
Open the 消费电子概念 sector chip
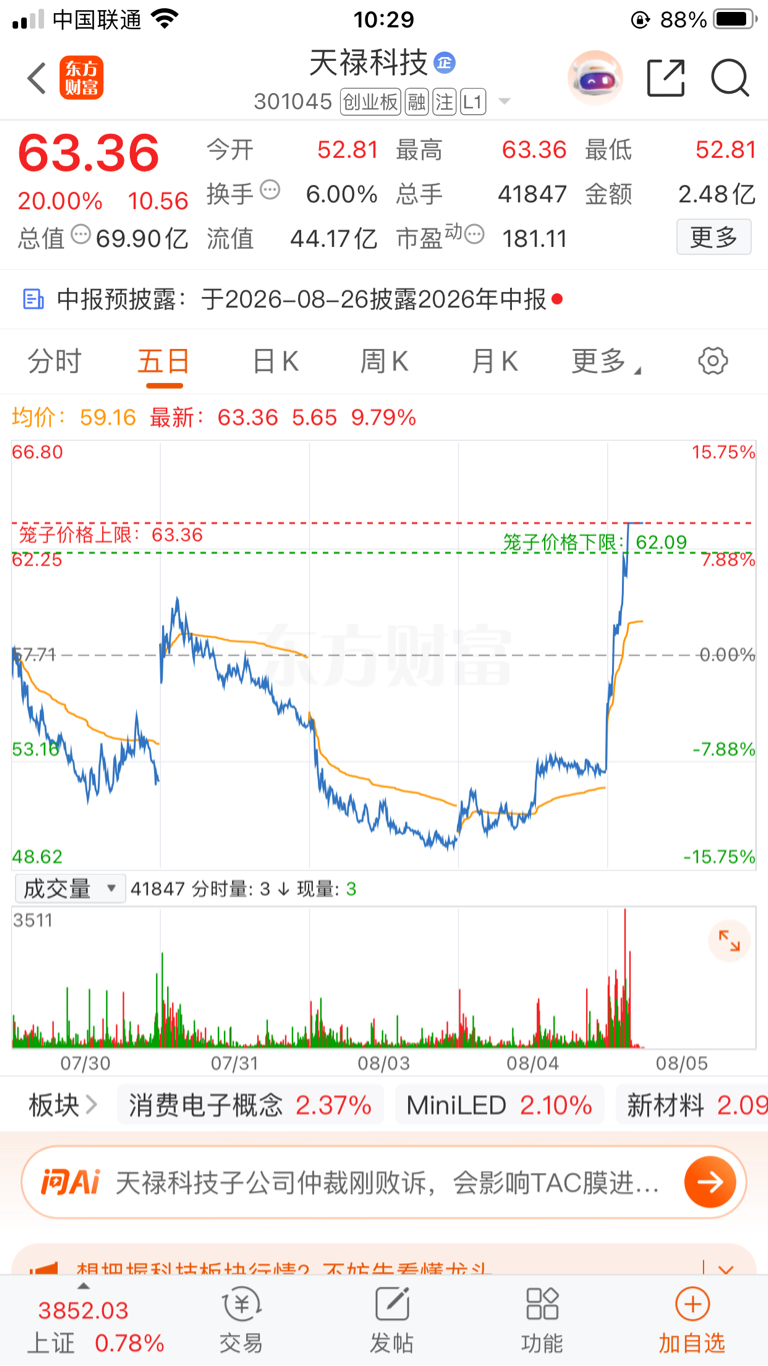tap(250, 1105)
